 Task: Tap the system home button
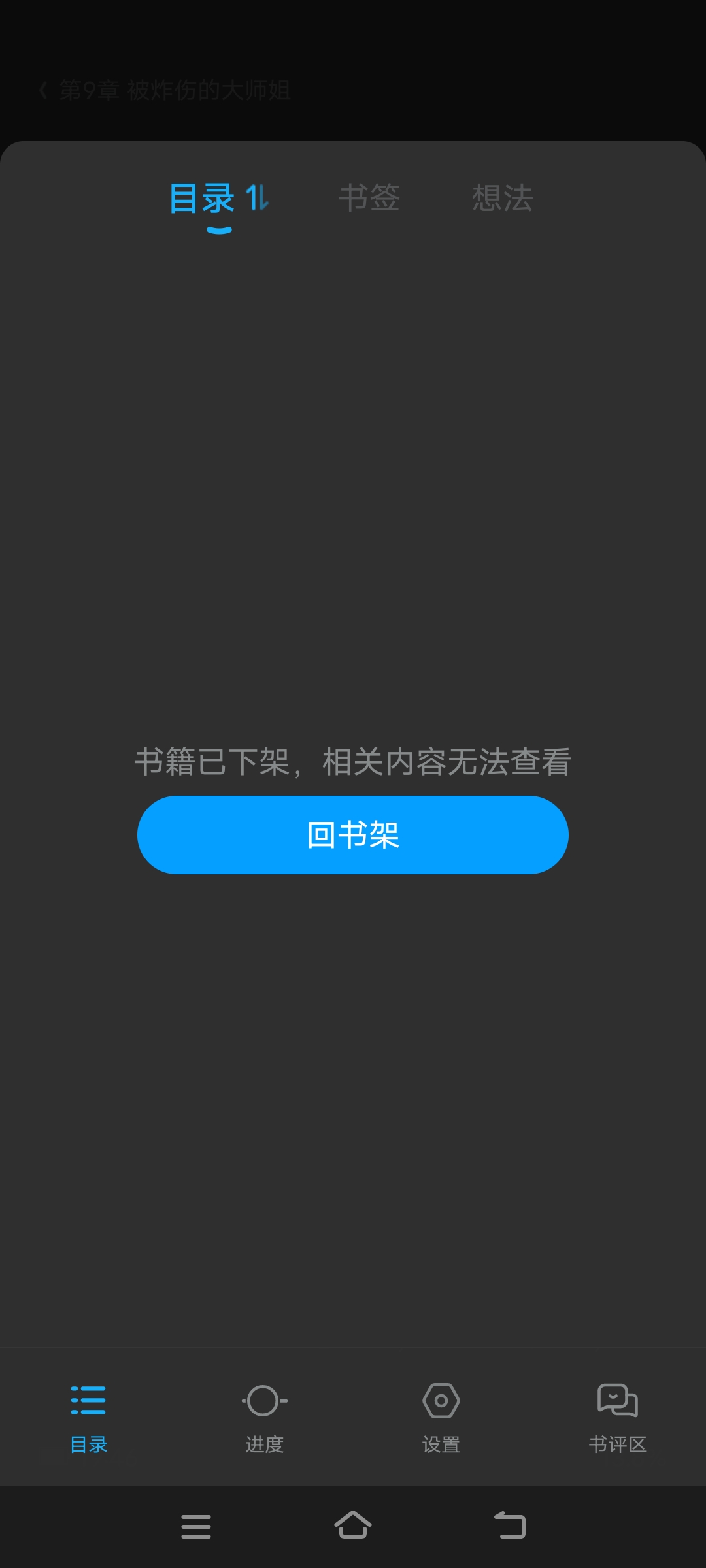click(x=353, y=1526)
